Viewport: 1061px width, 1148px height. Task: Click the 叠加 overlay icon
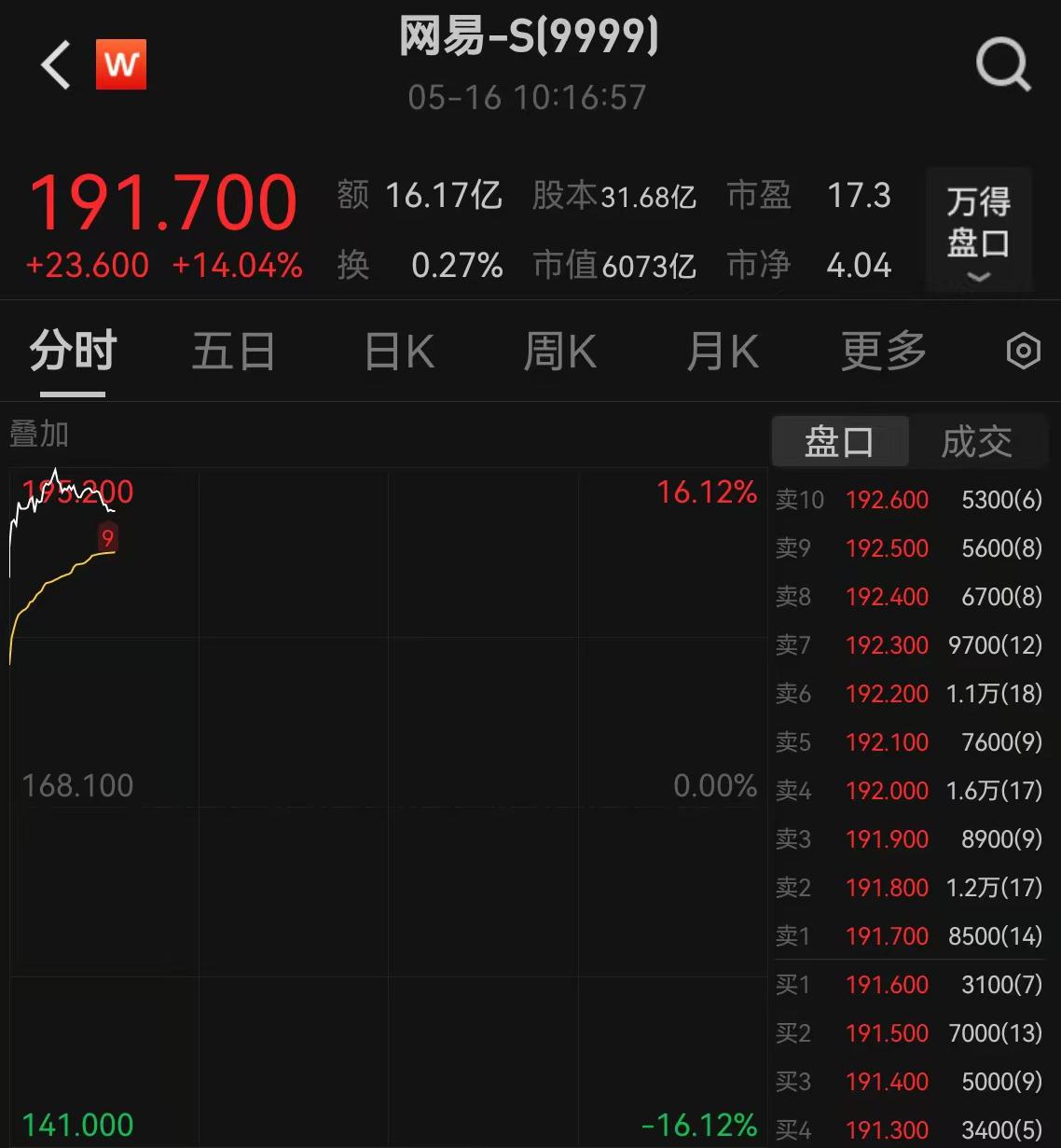point(37,434)
